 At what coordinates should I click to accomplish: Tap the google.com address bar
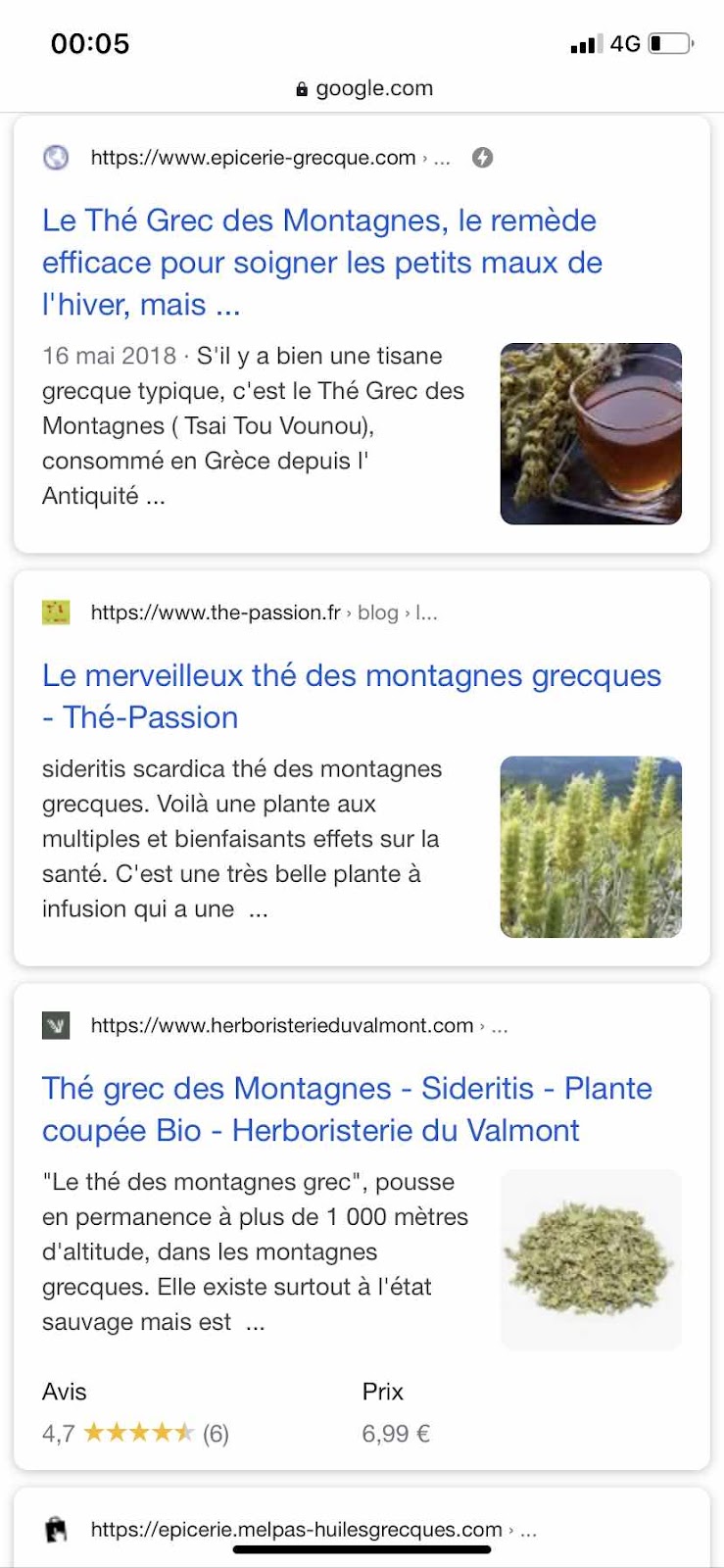point(363,88)
